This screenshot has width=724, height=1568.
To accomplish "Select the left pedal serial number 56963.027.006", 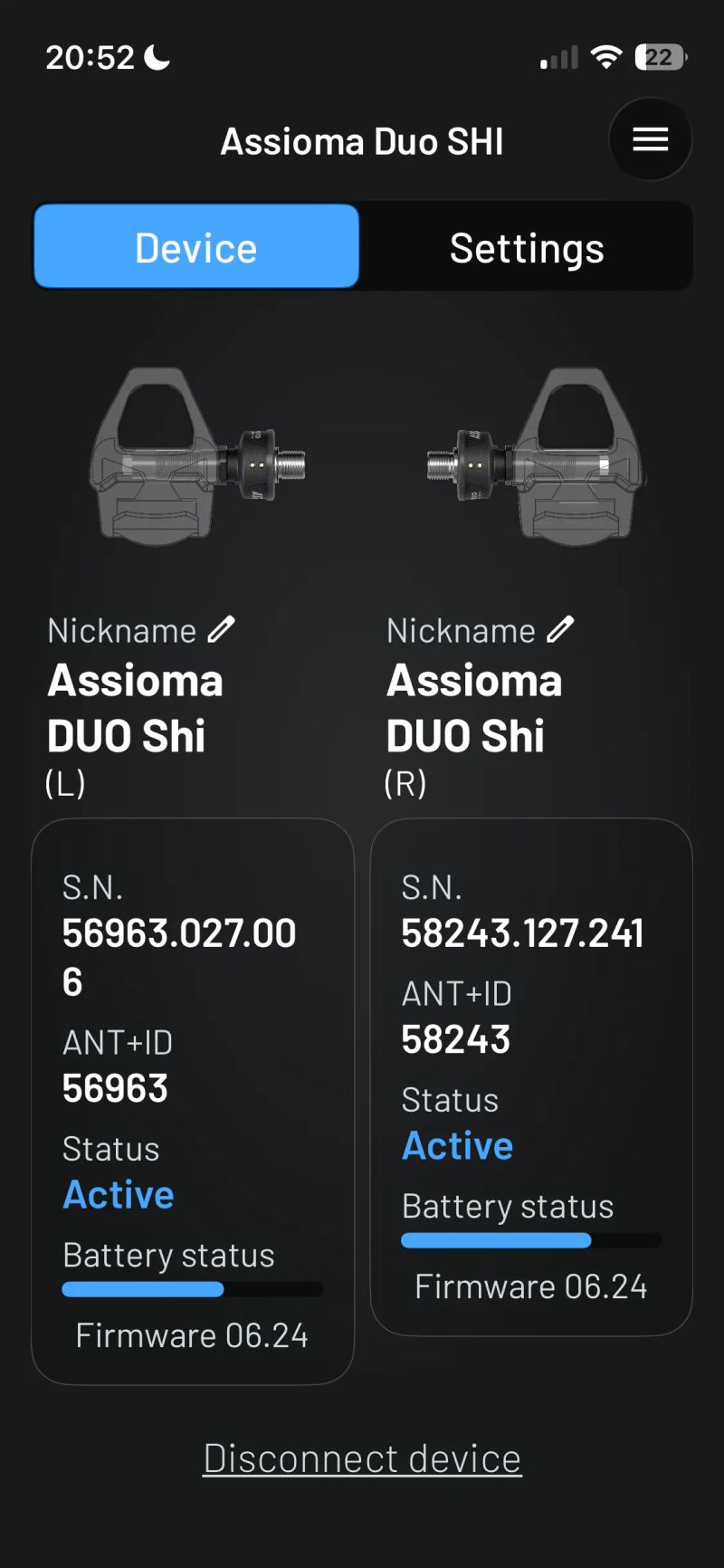I will pyautogui.click(x=178, y=932).
